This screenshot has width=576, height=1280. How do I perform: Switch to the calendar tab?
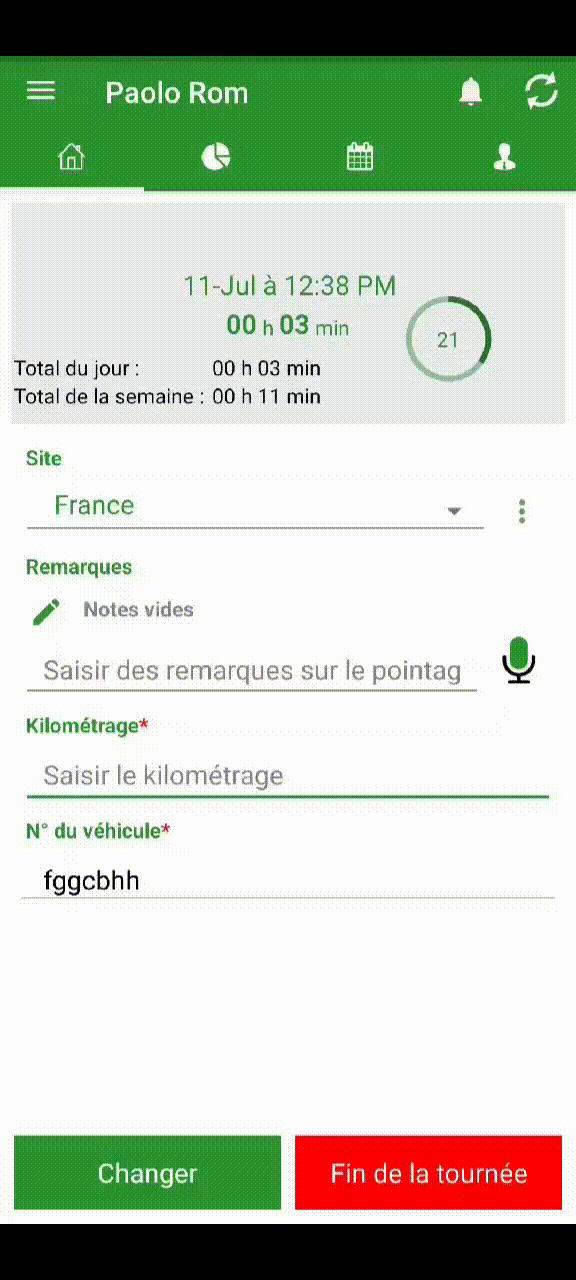coord(360,157)
